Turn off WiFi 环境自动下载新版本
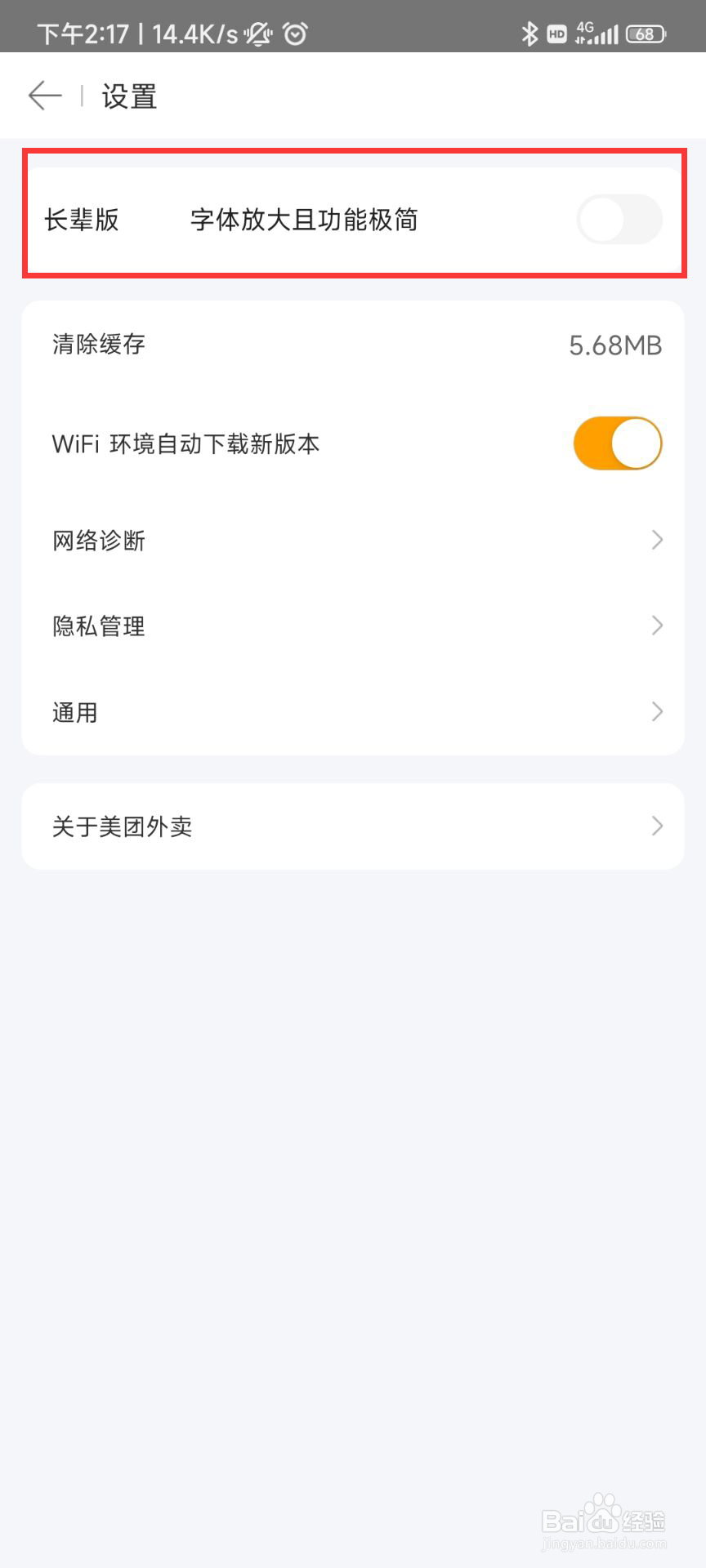Viewport: 706px width, 1568px height. pyautogui.click(x=618, y=443)
